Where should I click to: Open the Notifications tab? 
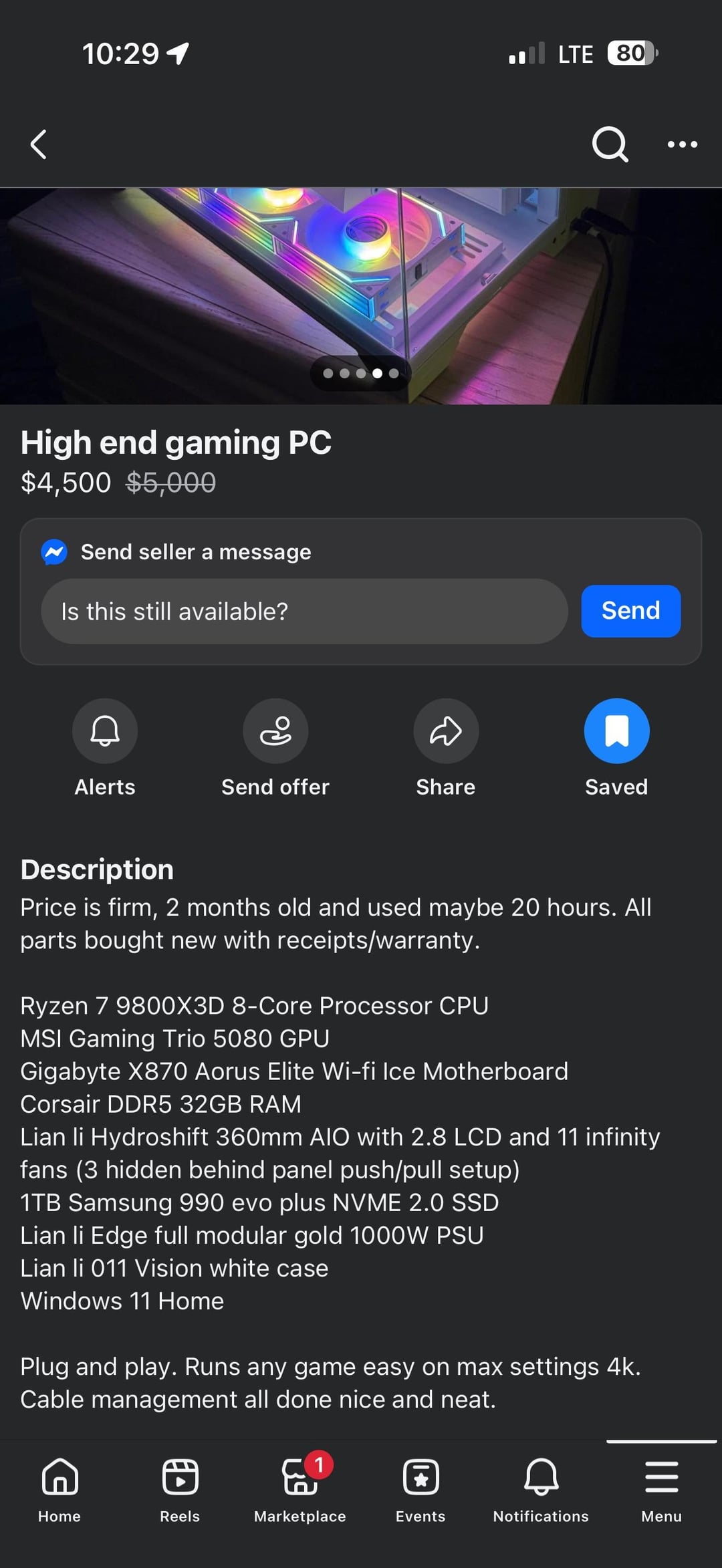coord(541,1488)
